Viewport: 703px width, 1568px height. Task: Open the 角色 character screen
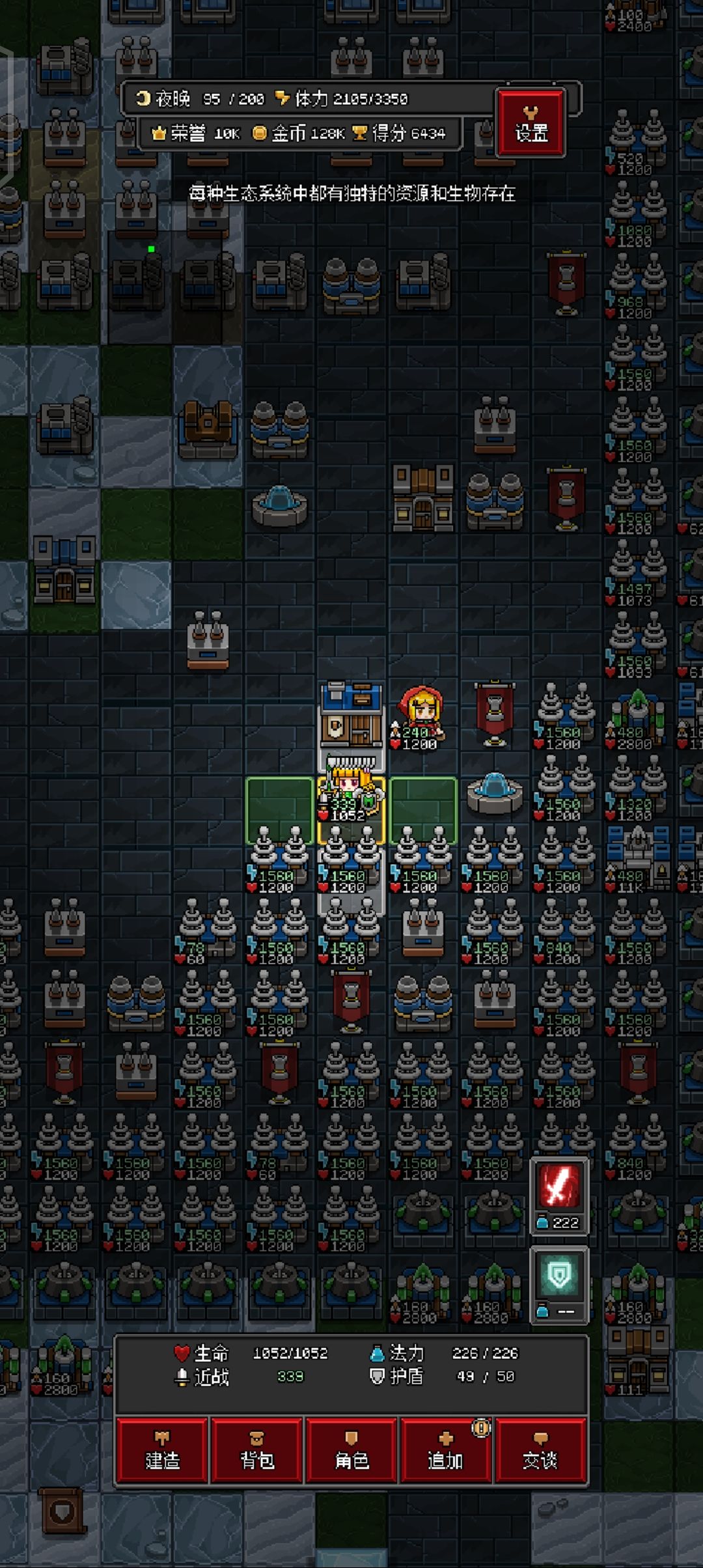pyautogui.click(x=351, y=1450)
